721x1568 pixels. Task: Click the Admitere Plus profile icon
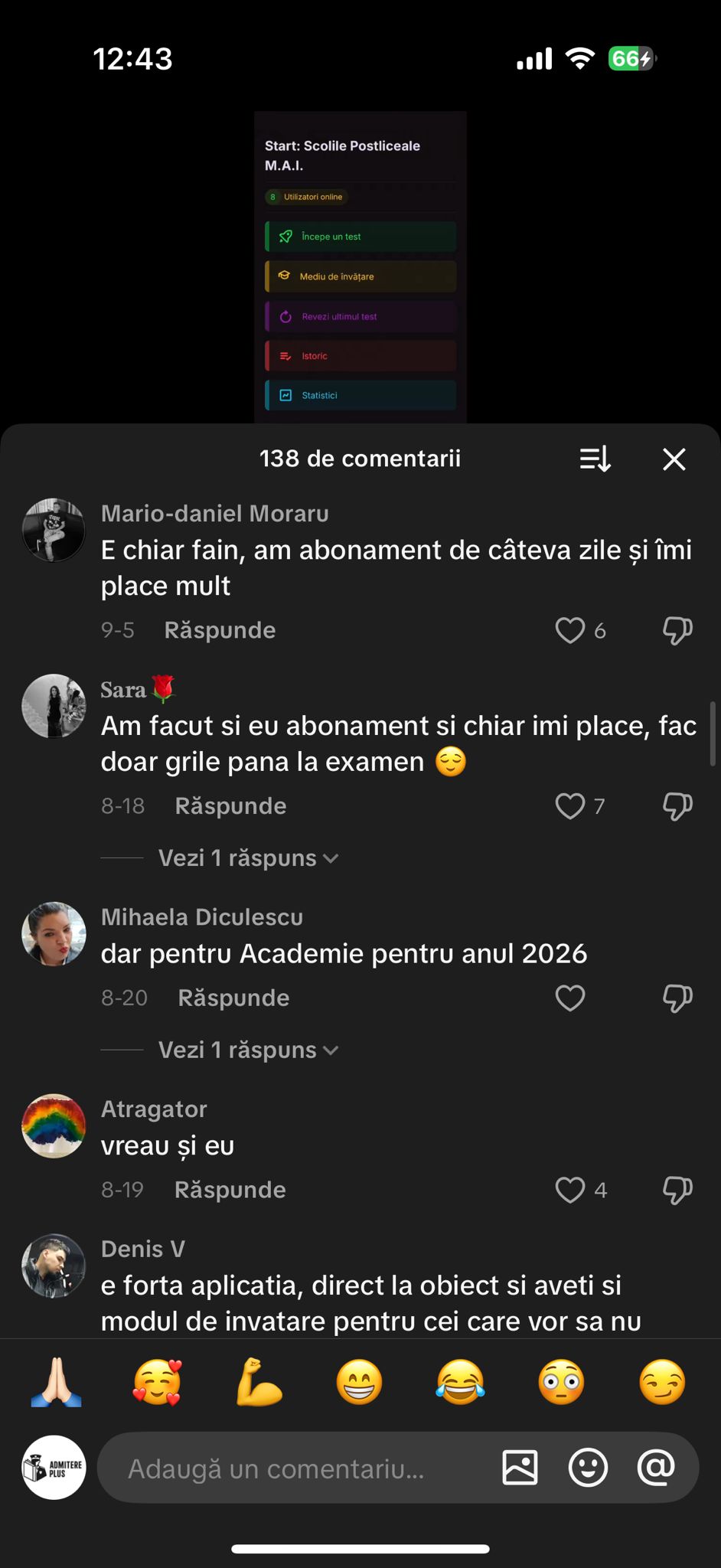(x=52, y=1468)
